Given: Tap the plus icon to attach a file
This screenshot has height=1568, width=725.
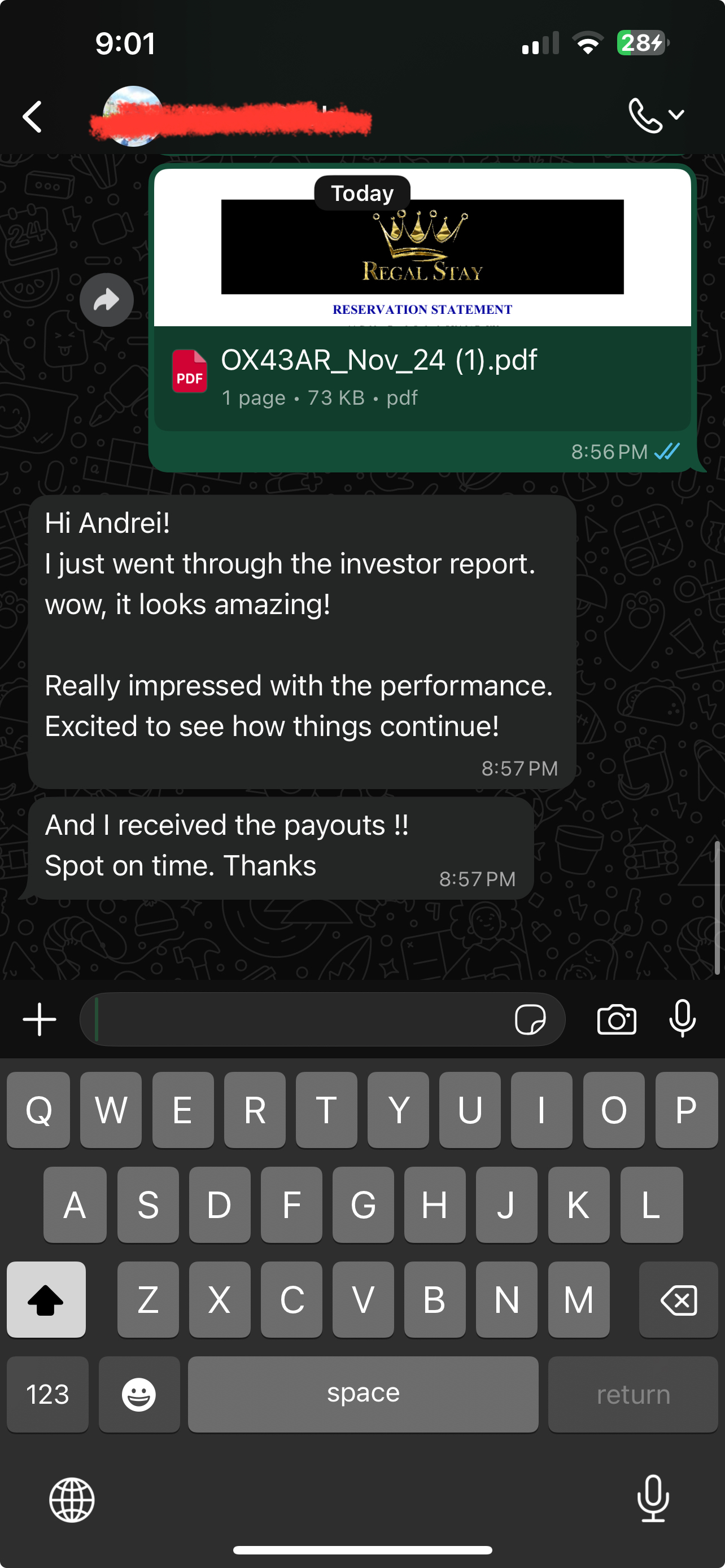Looking at the screenshot, I should pyautogui.click(x=38, y=1019).
